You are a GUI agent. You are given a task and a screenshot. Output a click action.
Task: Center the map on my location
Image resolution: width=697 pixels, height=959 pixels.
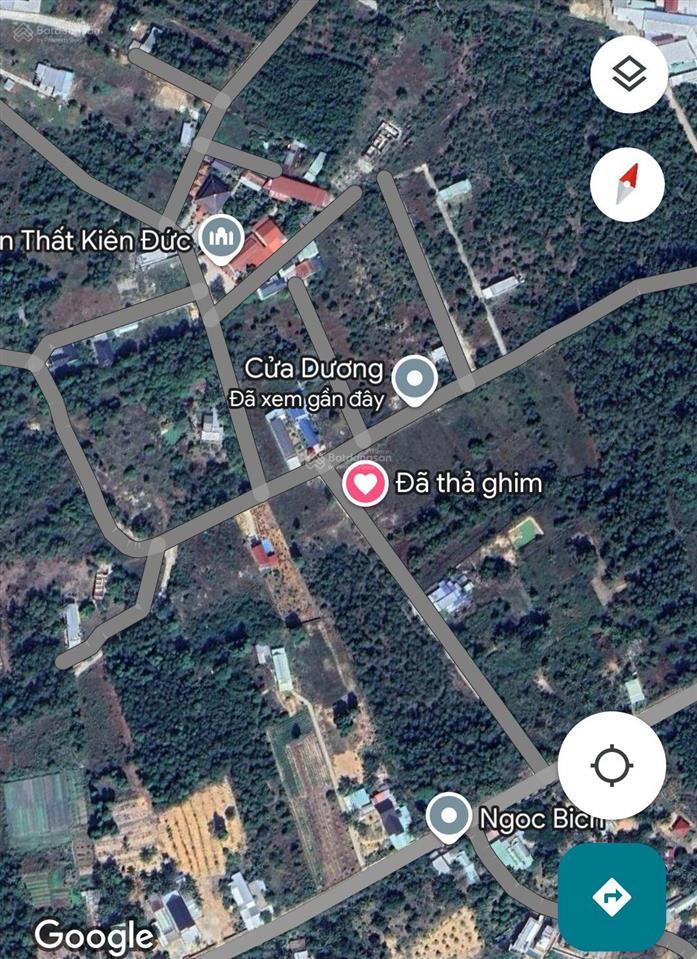(x=611, y=767)
